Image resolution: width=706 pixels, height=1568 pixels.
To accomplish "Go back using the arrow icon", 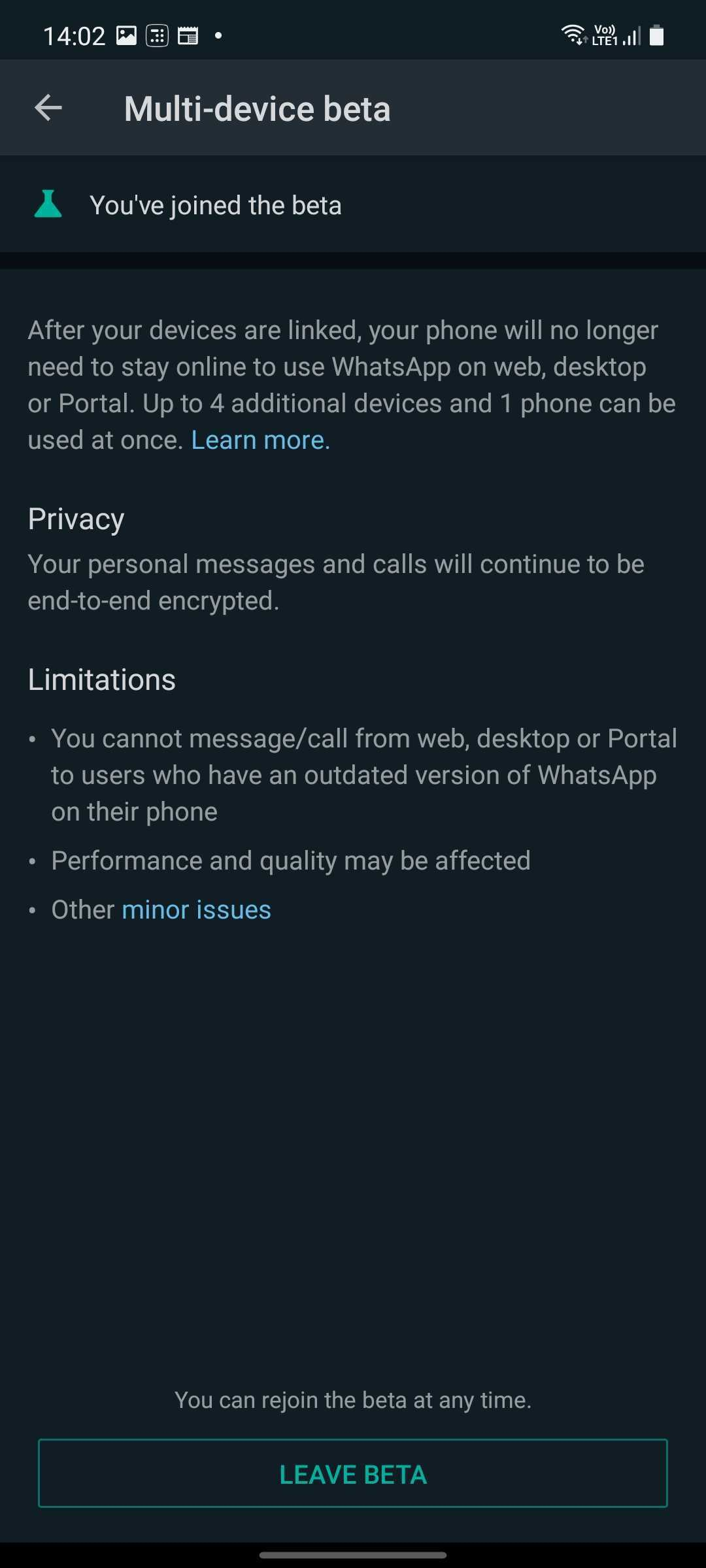I will [x=48, y=108].
